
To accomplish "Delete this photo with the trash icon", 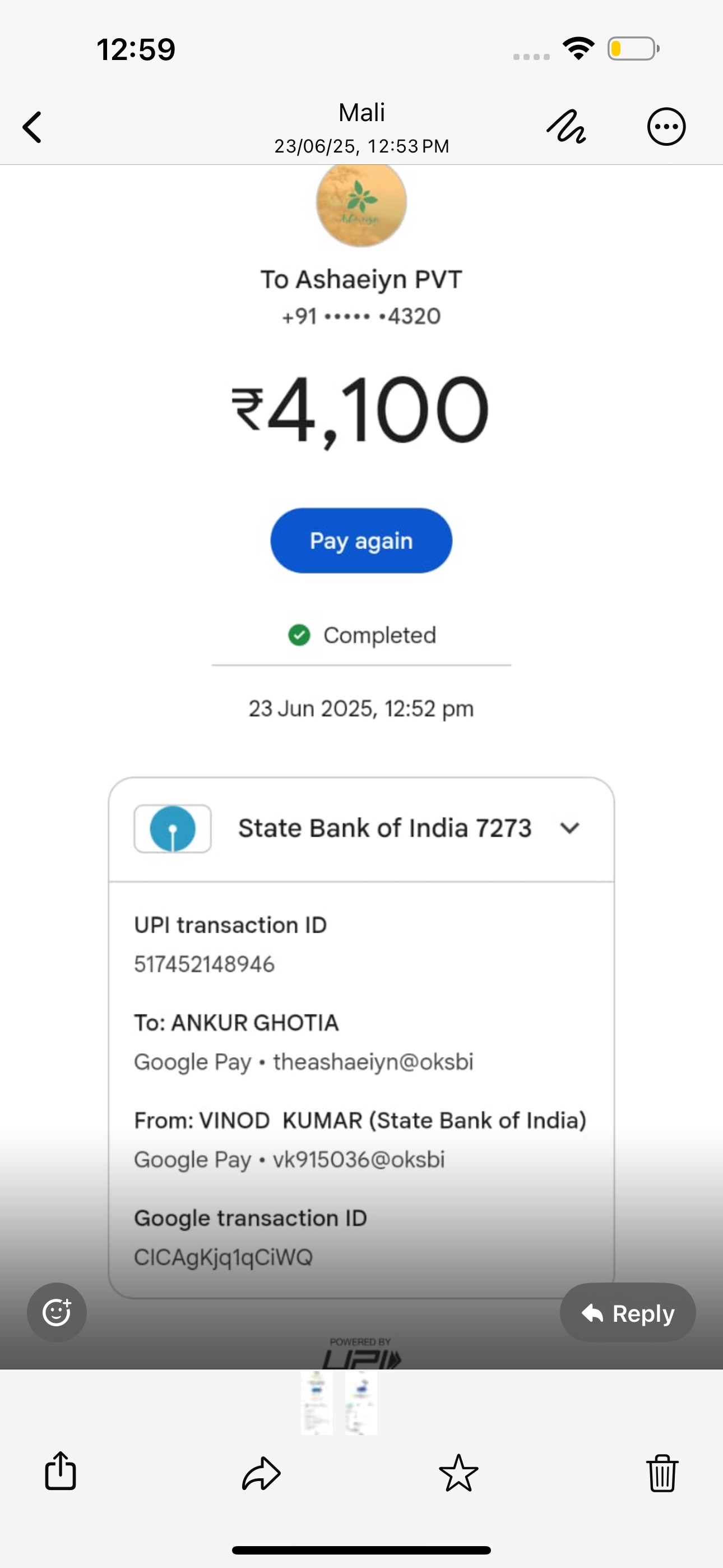I will [661, 1473].
